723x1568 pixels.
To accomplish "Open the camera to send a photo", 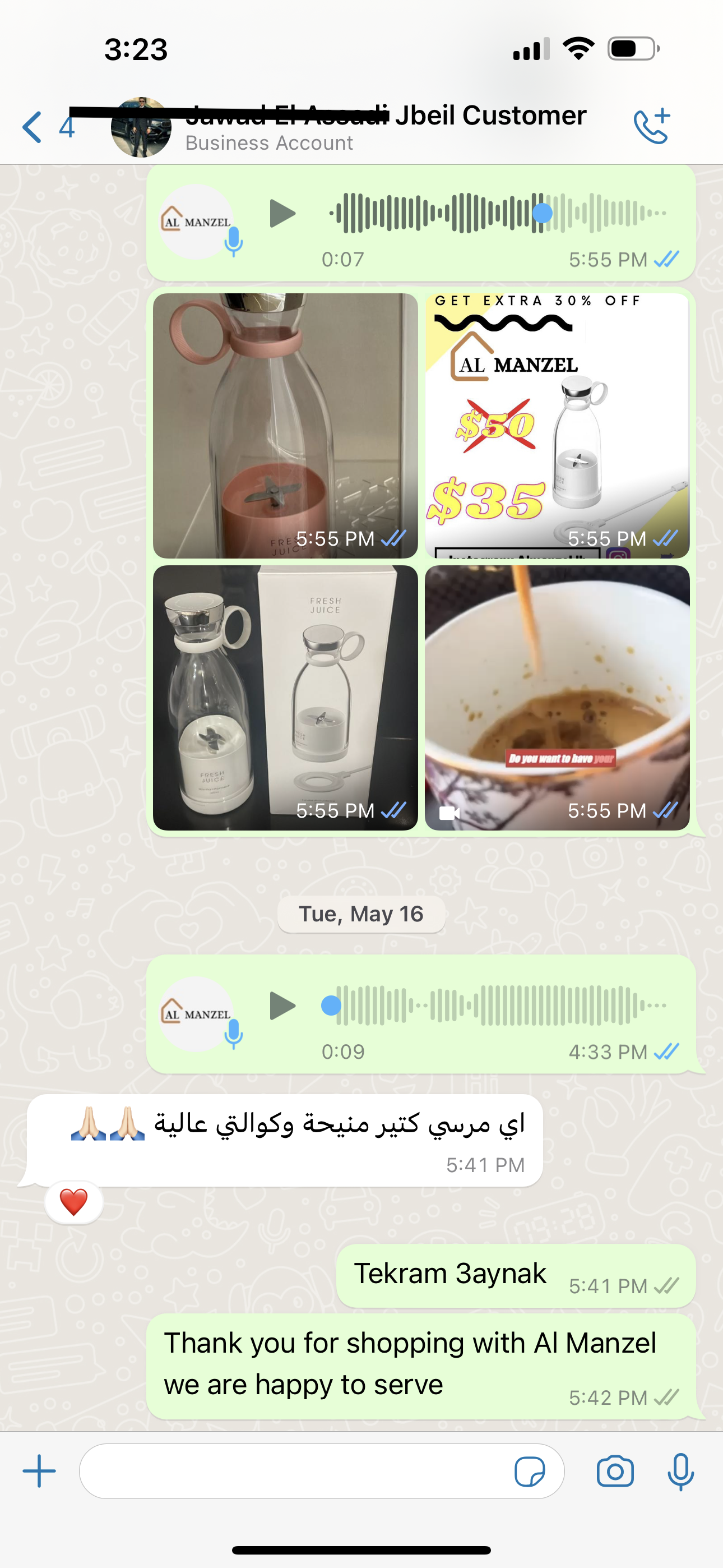I will tap(615, 1471).
